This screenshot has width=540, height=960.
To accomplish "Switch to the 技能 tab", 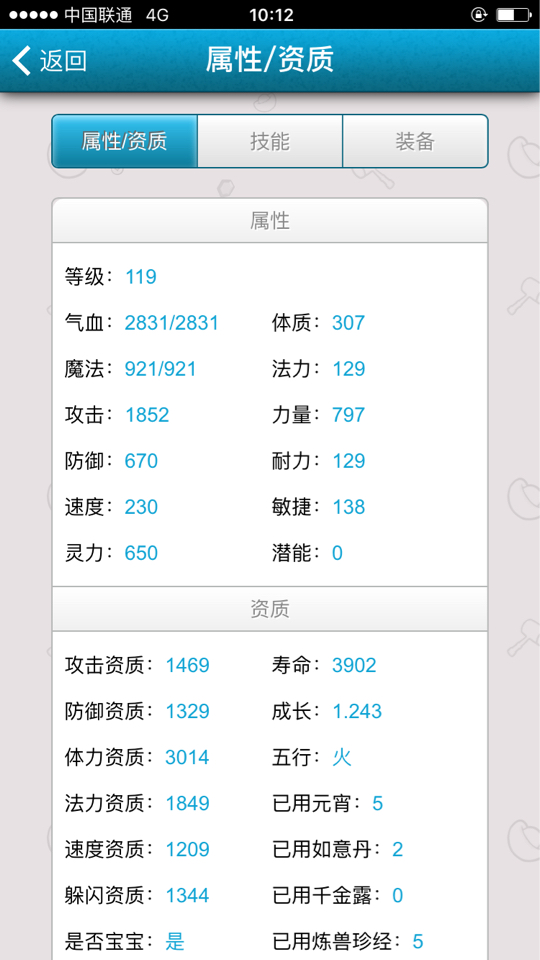I will coord(269,141).
